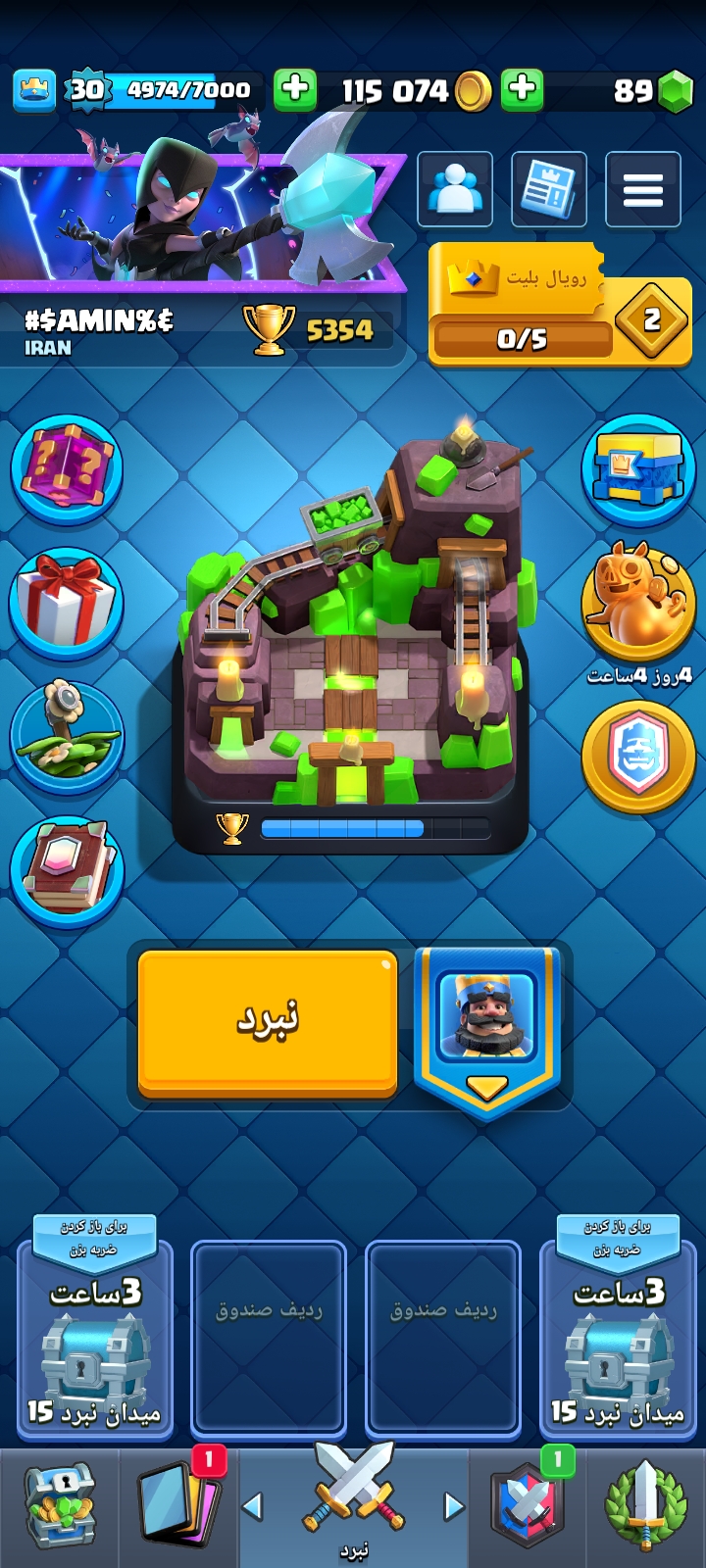706x1568 pixels.
Task: Open the red ribbon gift box
Action: [67, 602]
